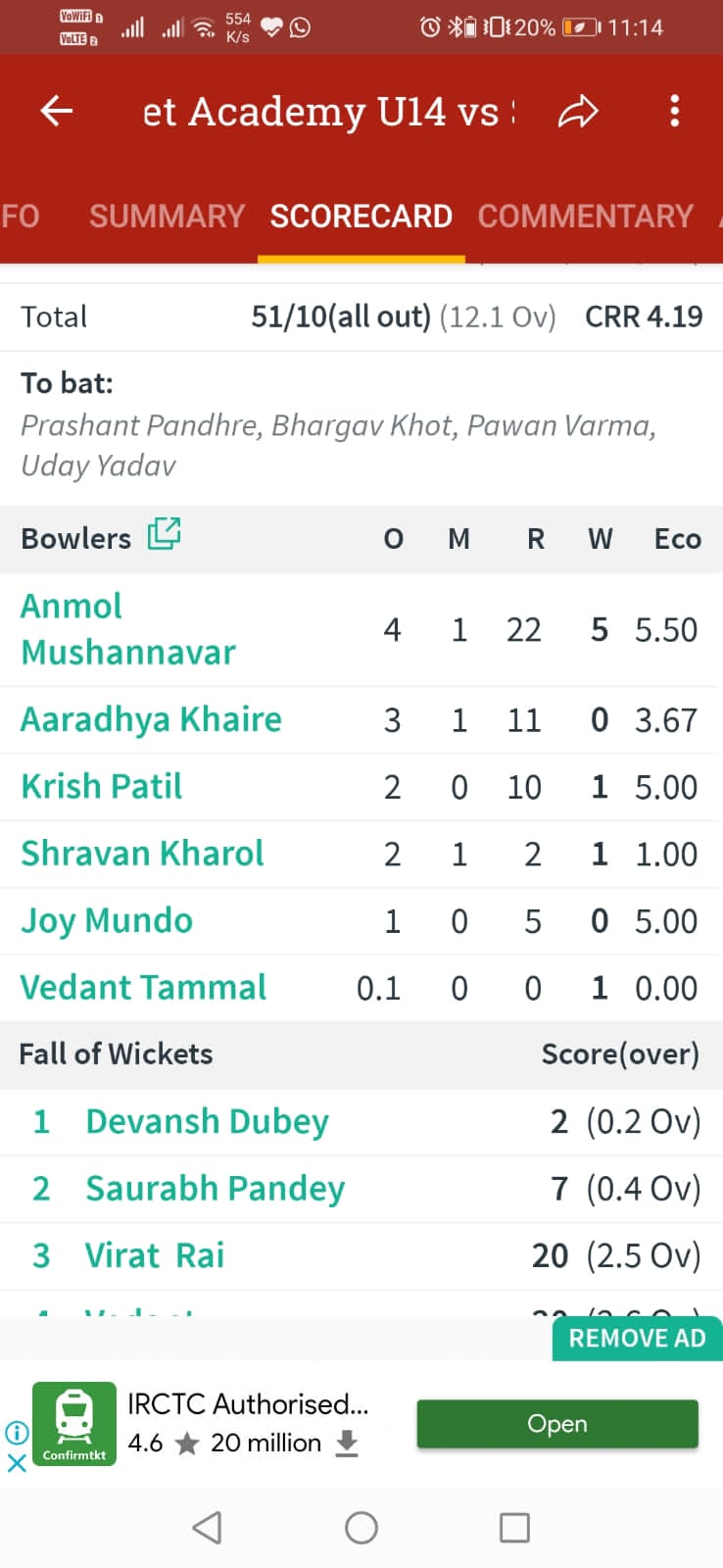Open the Confirmtkt ad
This screenshot has height=1568, width=723.
coord(556,1424)
